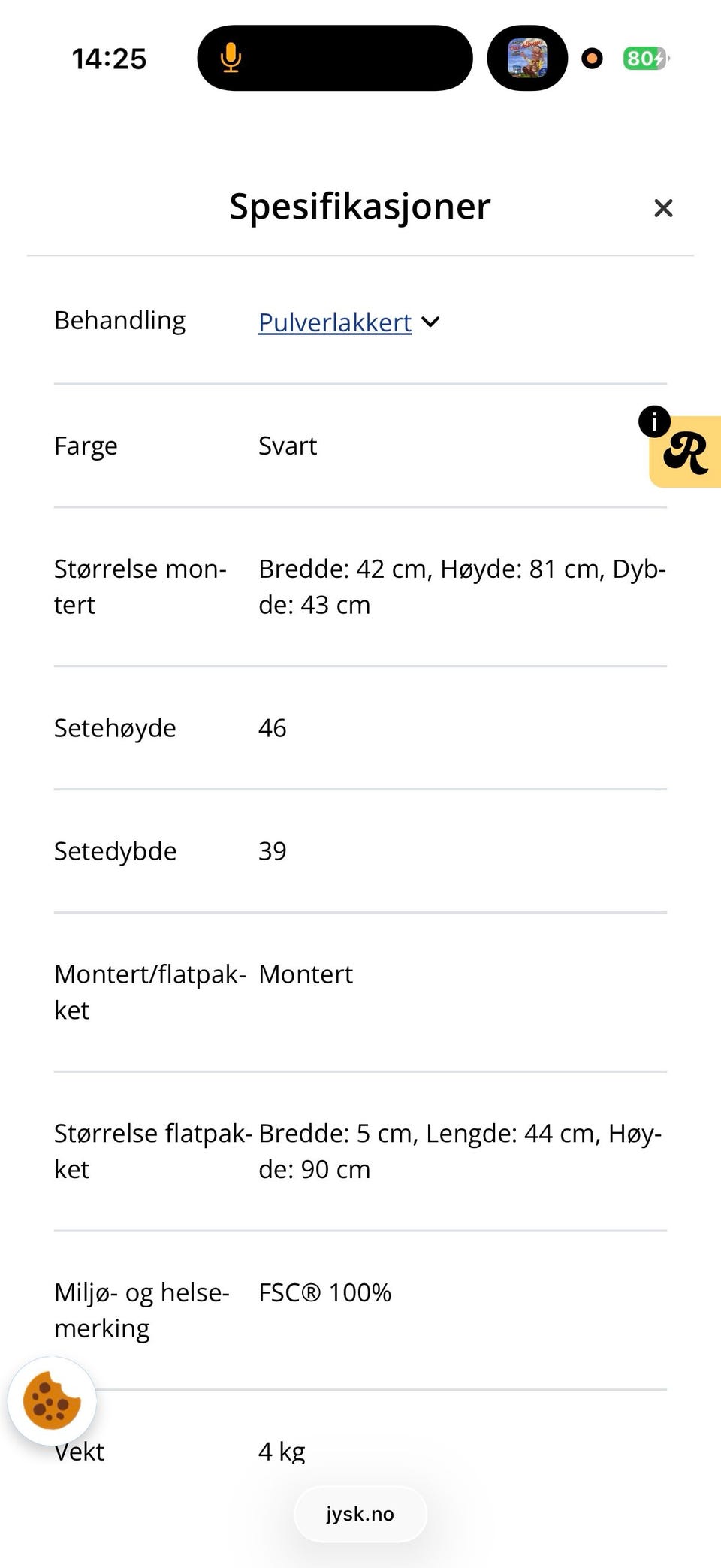The height and width of the screenshot is (1568, 721).
Task: Tap the jysk.no address bar pill
Action: (x=360, y=1513)
